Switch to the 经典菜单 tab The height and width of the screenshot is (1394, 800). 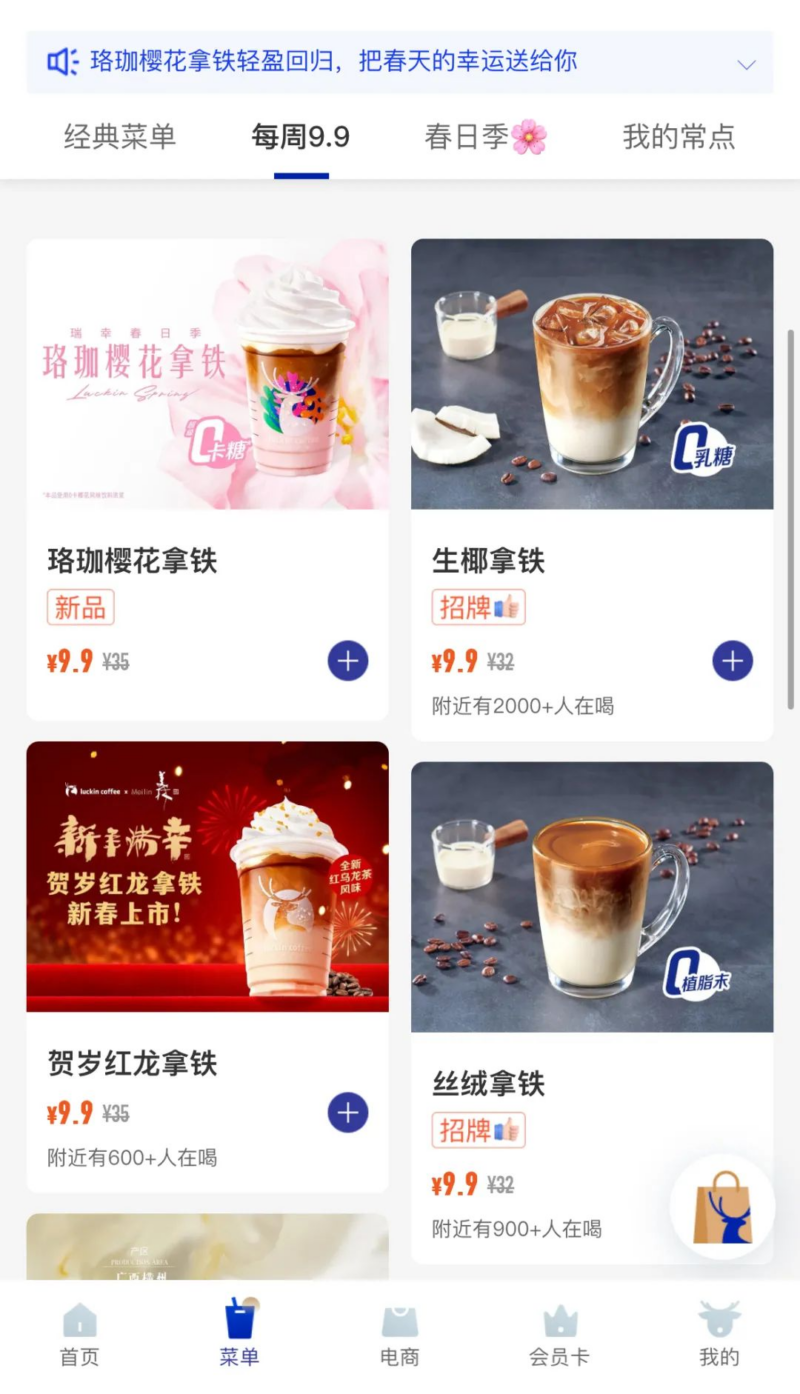[120, 136]
